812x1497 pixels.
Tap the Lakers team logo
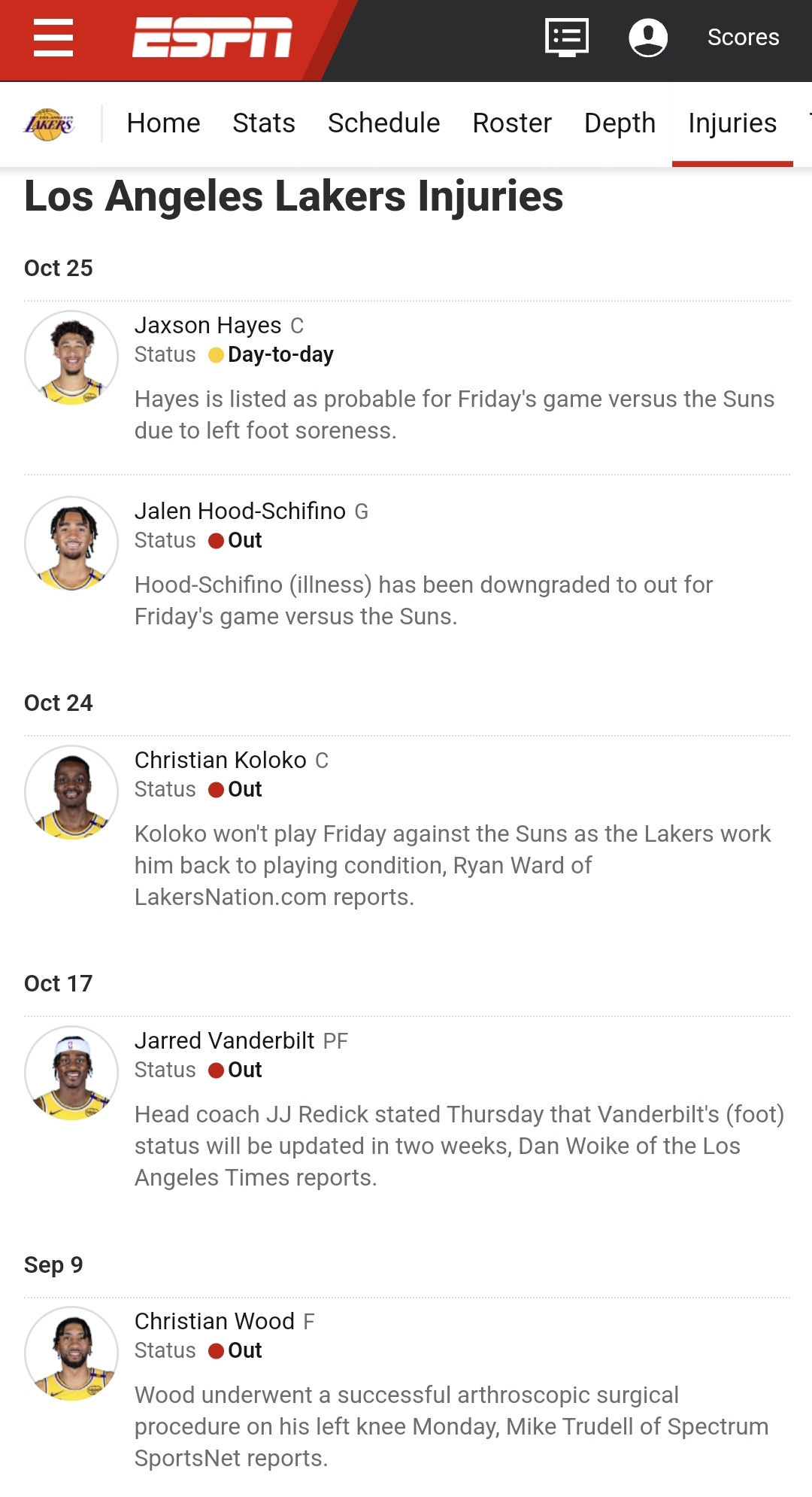pos(50,124)
